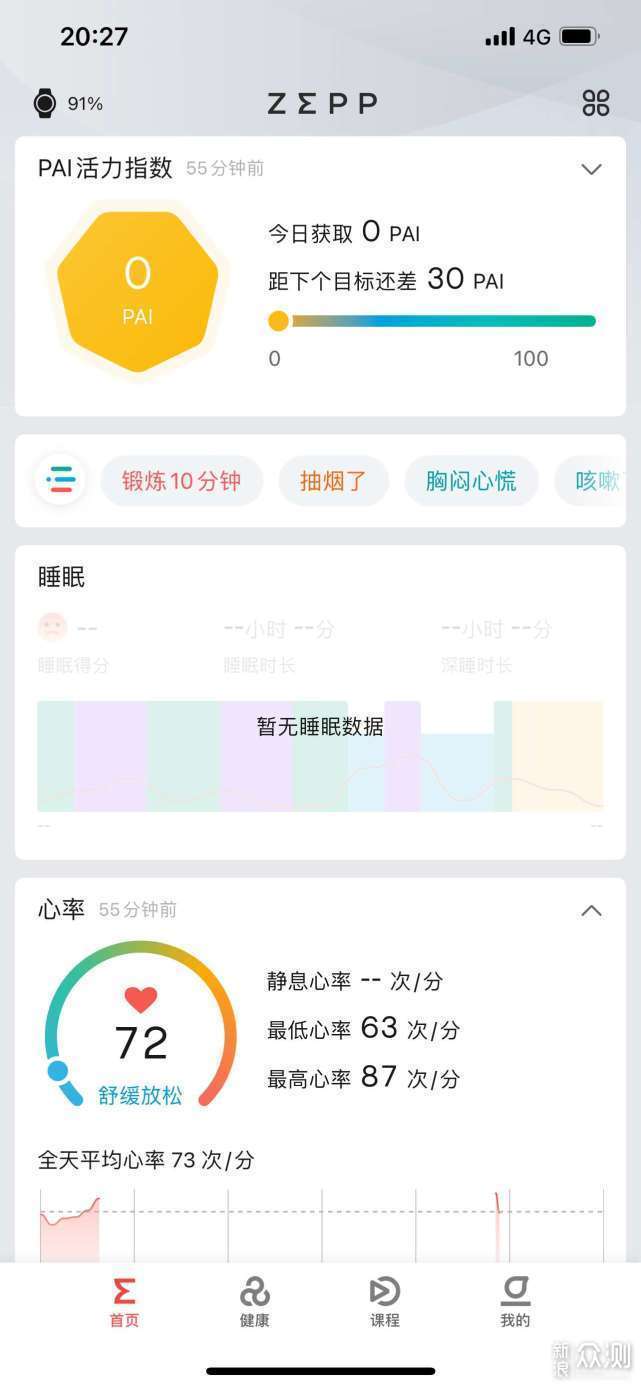
Task: Open the 睡眠 sleep card
Action: (x=320, y=702)
